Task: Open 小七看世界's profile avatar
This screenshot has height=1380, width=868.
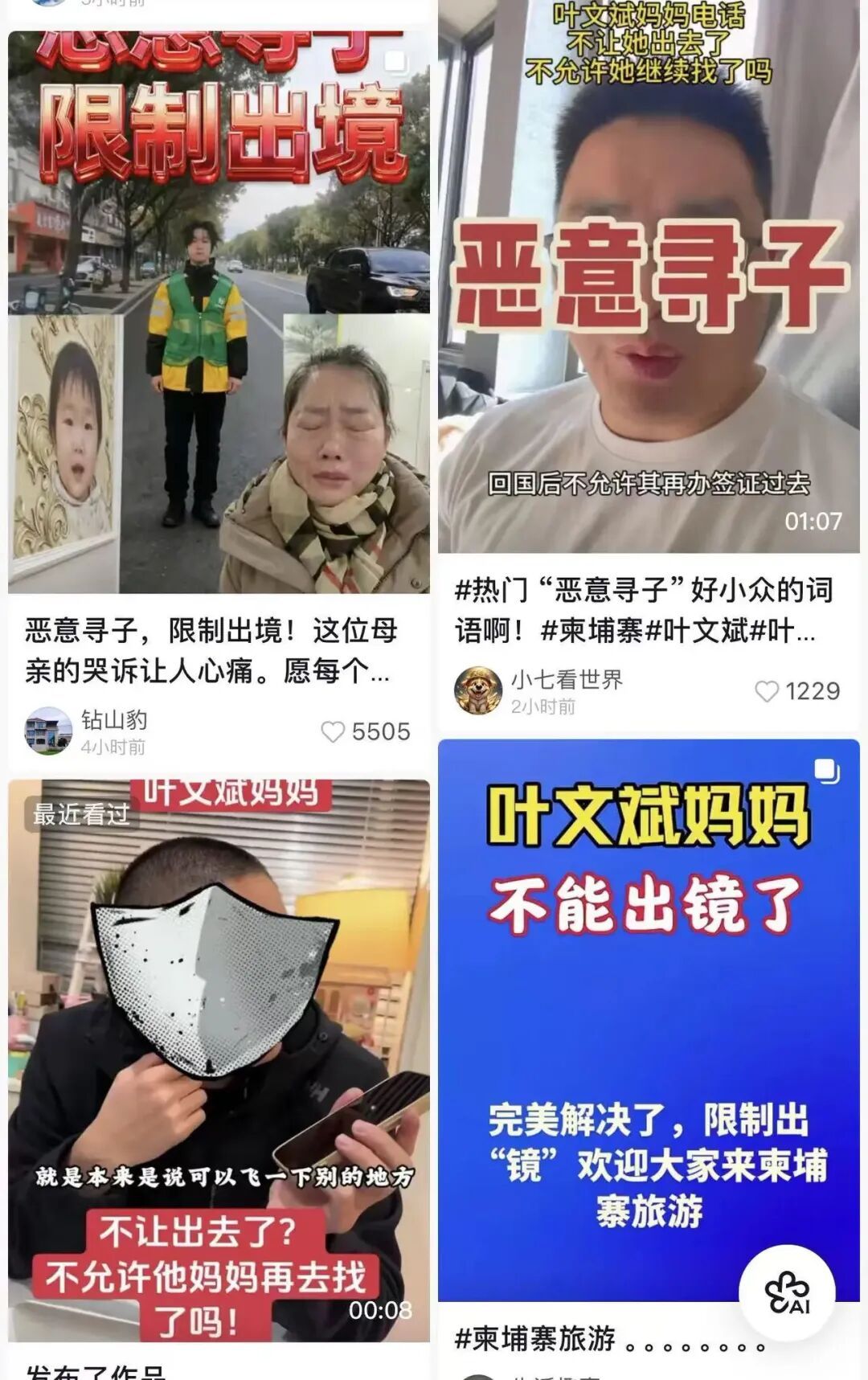Action: [478, 690]
